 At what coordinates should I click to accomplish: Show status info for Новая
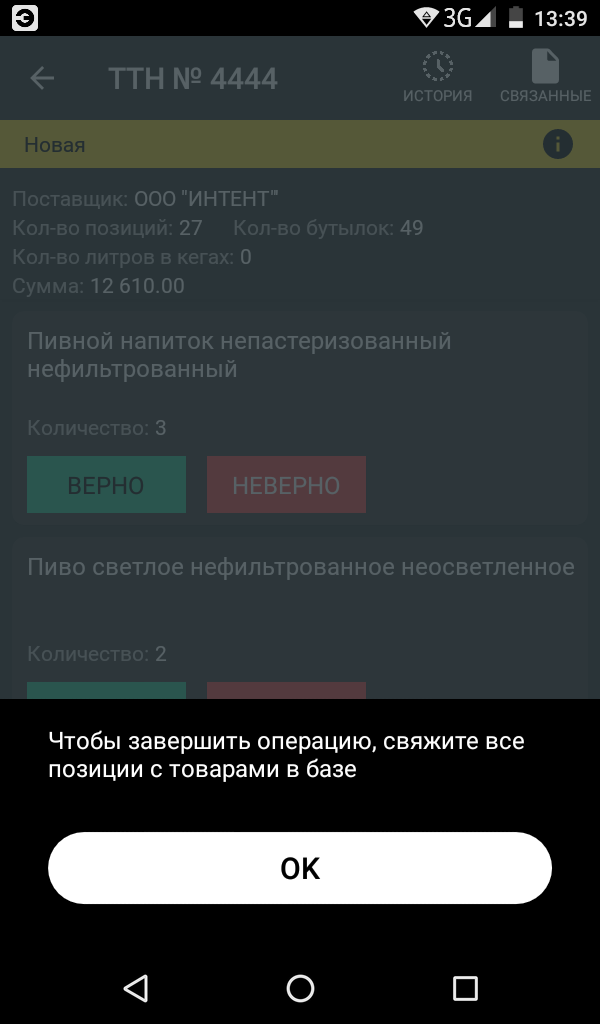coord(558,144)
